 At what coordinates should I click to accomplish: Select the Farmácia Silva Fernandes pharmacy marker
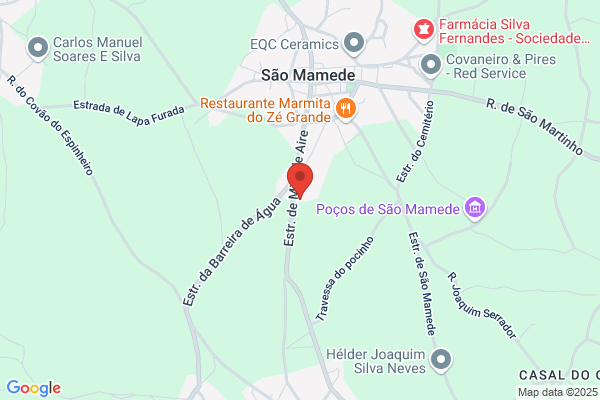coord(424,30)
